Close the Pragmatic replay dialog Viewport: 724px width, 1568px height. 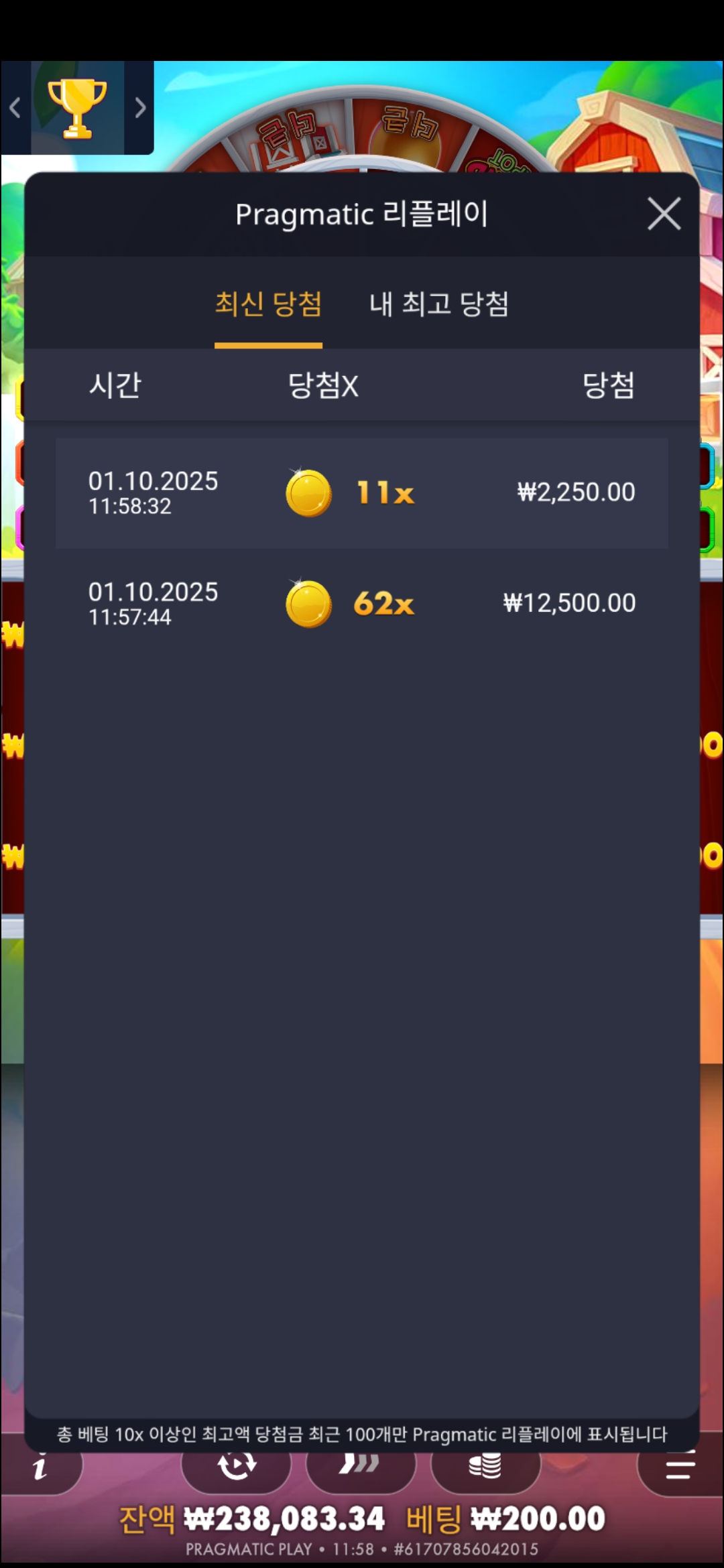coord(664,214)
